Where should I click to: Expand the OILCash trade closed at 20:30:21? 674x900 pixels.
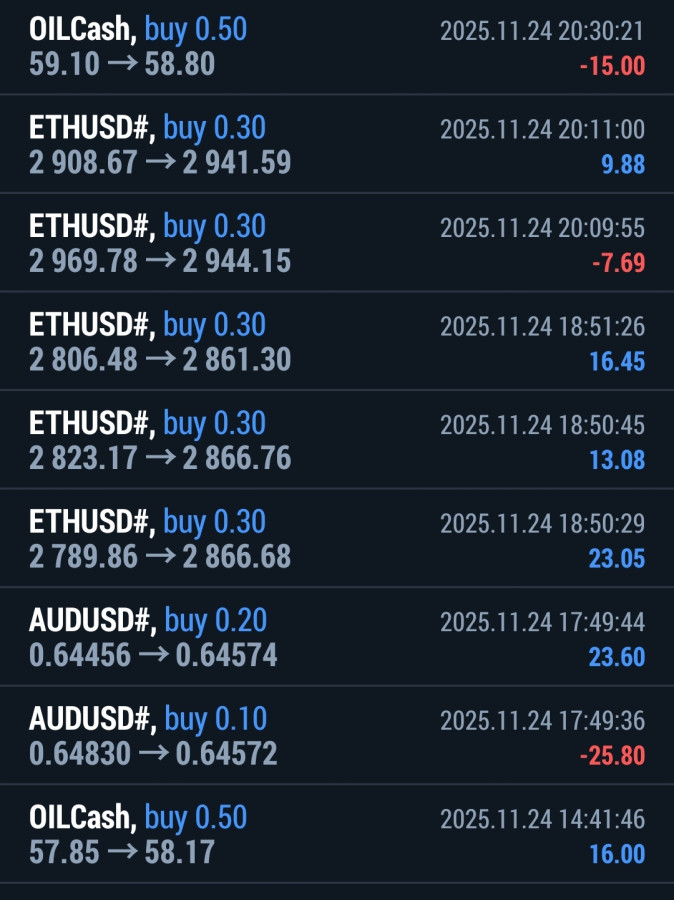point(336,47)
